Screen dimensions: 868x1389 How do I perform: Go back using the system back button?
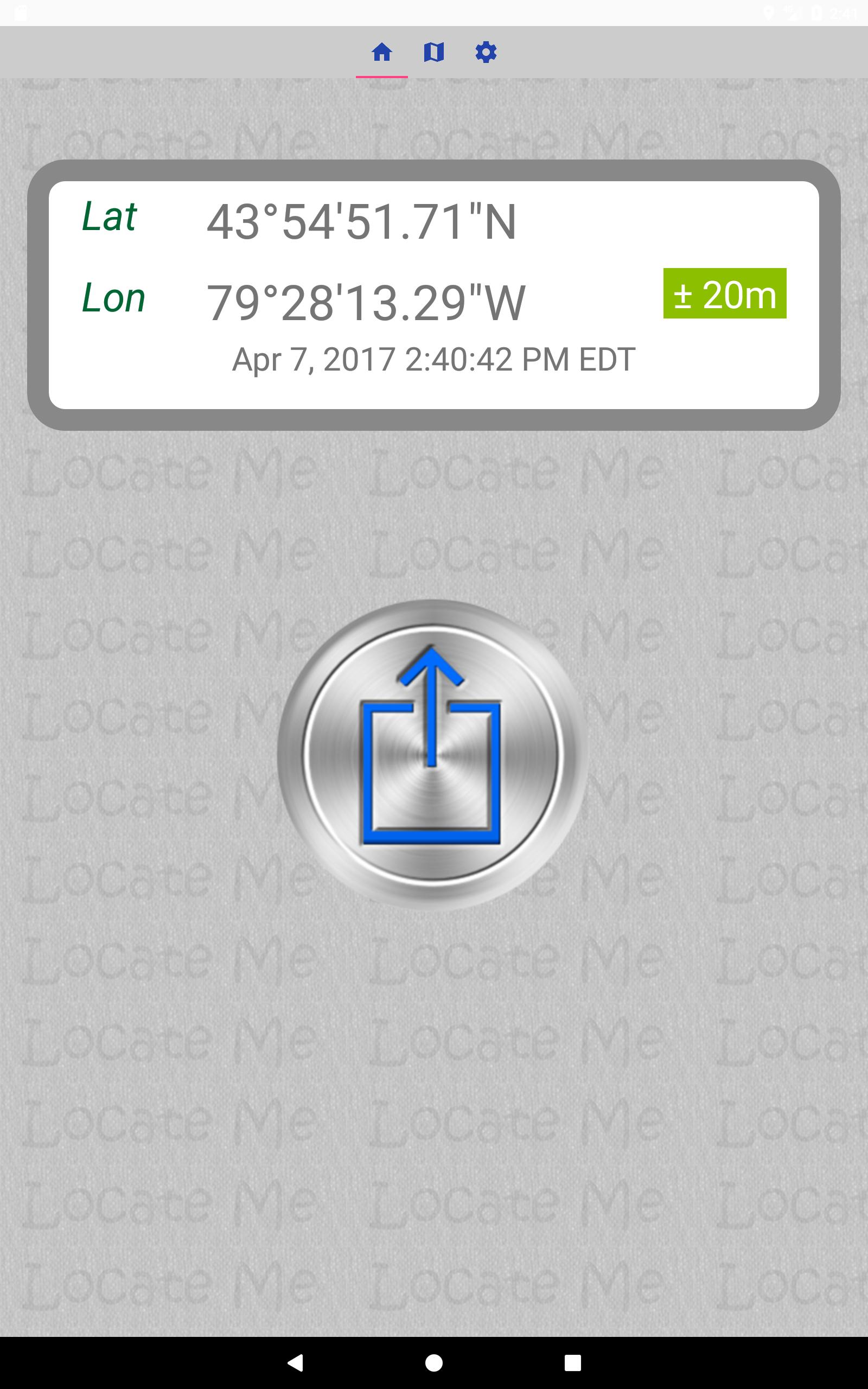coord(295,1362)
